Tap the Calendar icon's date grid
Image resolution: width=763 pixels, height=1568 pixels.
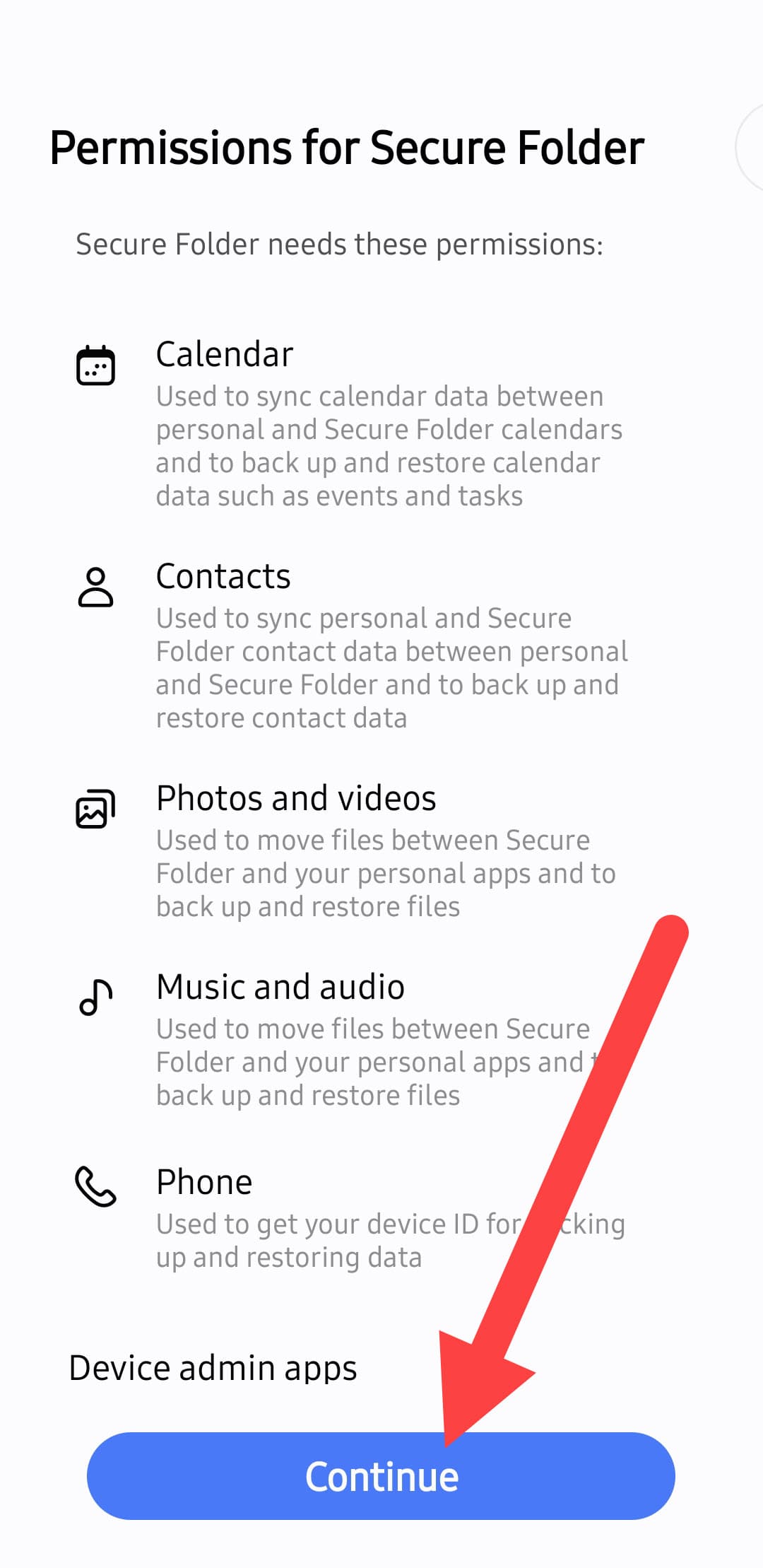[x=96, y=368]
